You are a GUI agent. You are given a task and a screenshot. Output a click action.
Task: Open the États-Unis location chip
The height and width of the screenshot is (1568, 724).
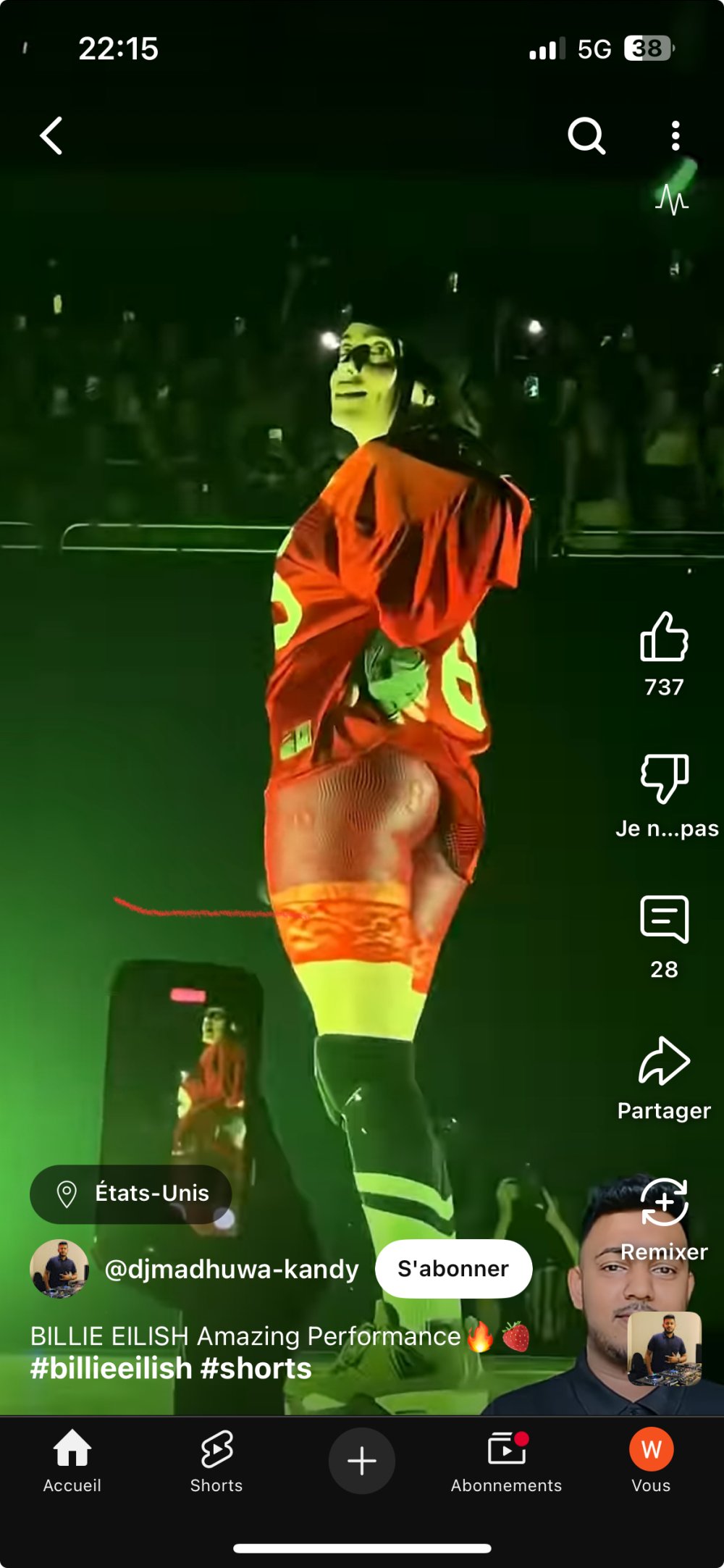pyautogui.click(x=131, y=1194)
